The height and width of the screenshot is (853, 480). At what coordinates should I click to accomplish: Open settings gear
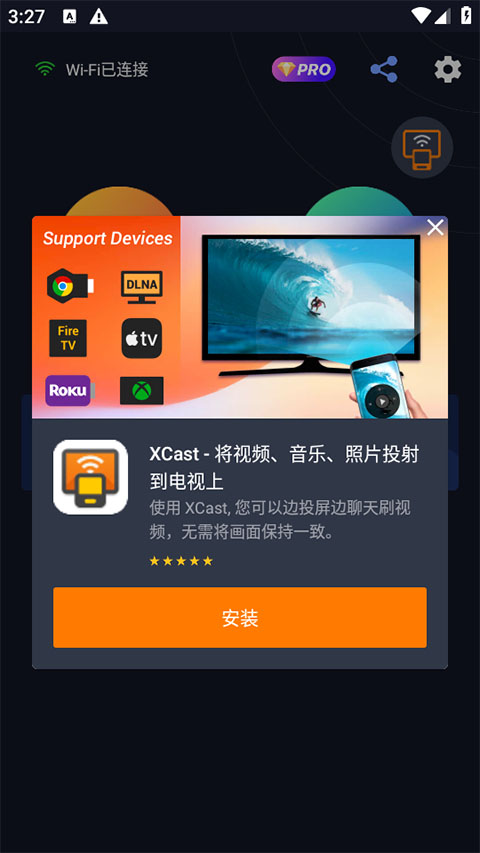tap(448, 70)
